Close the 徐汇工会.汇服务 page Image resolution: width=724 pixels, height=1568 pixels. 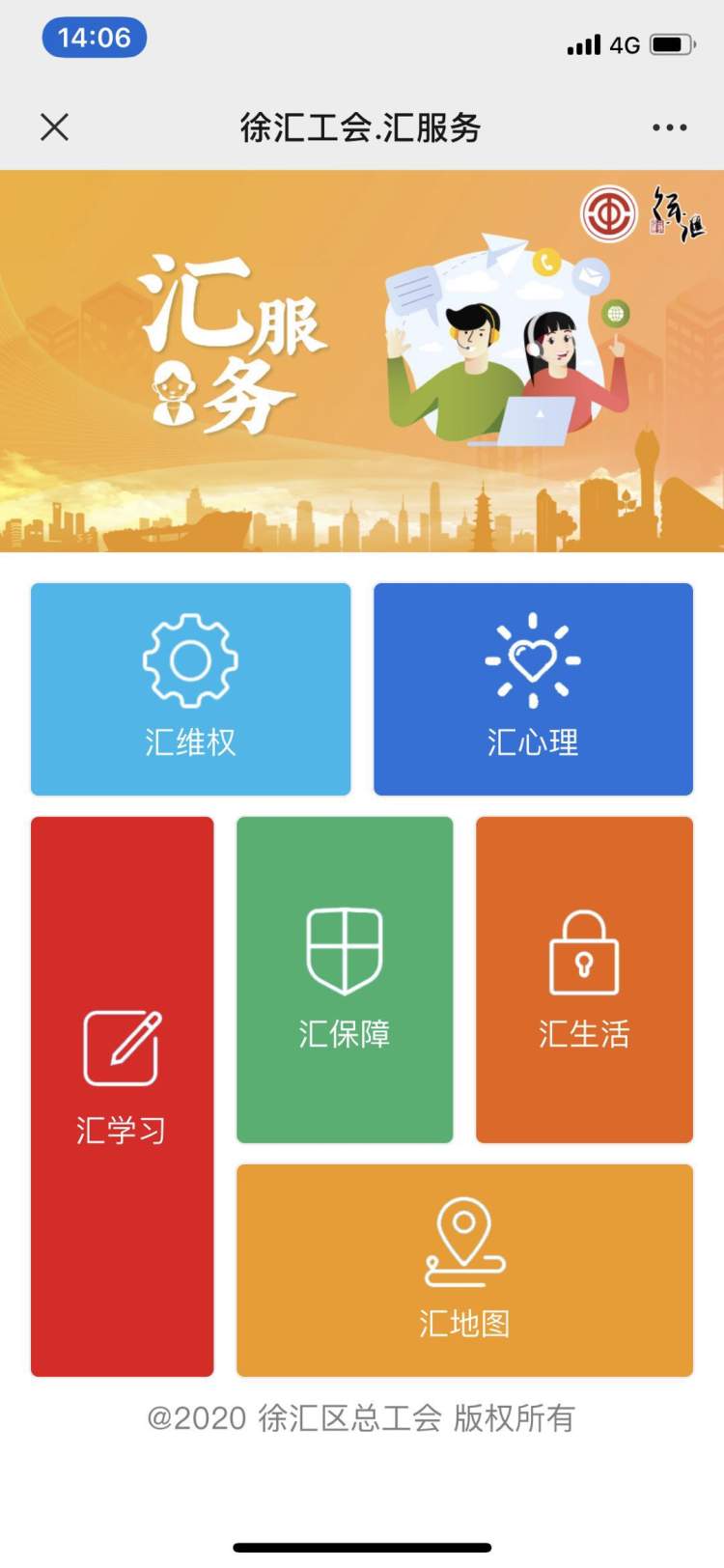(55, 126)
